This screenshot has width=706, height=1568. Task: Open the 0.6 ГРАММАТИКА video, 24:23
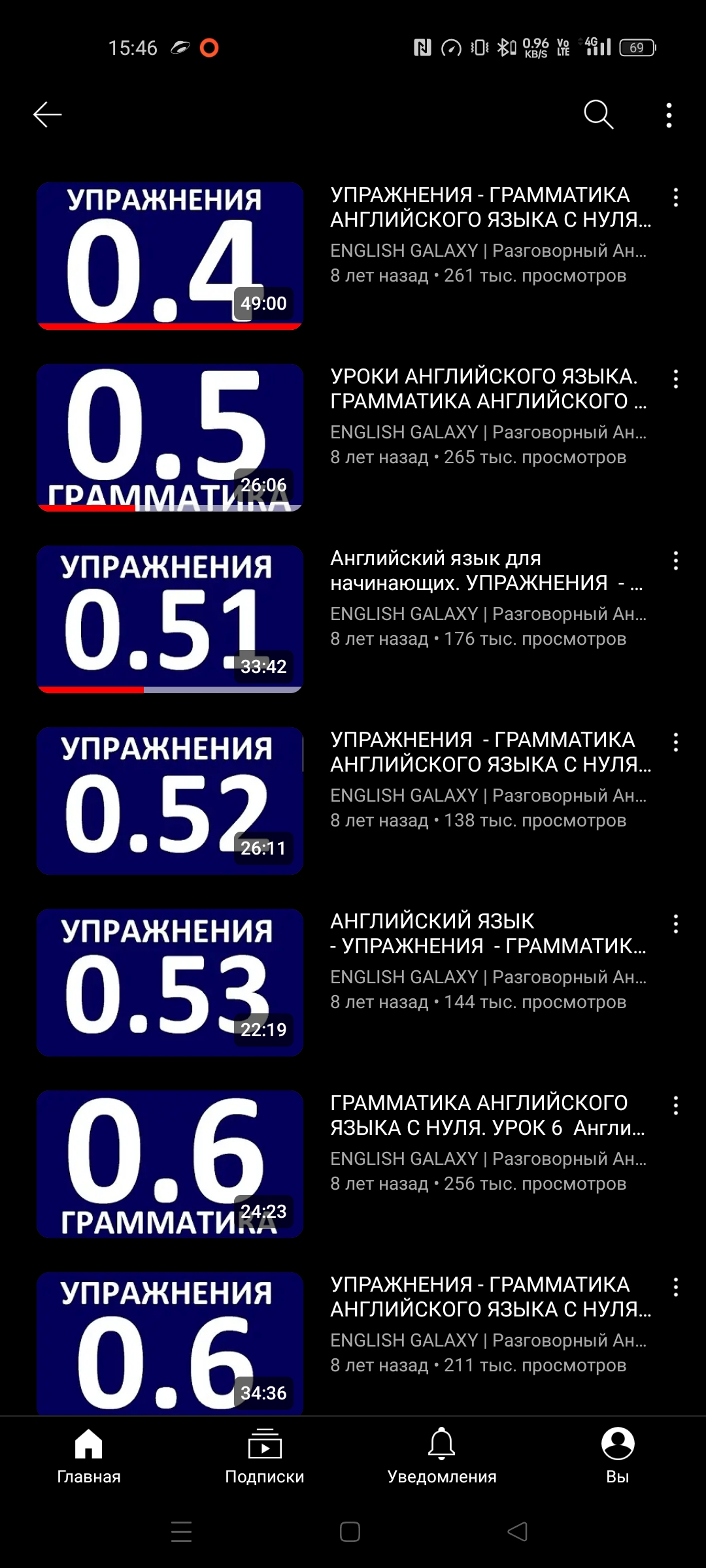170,1164
